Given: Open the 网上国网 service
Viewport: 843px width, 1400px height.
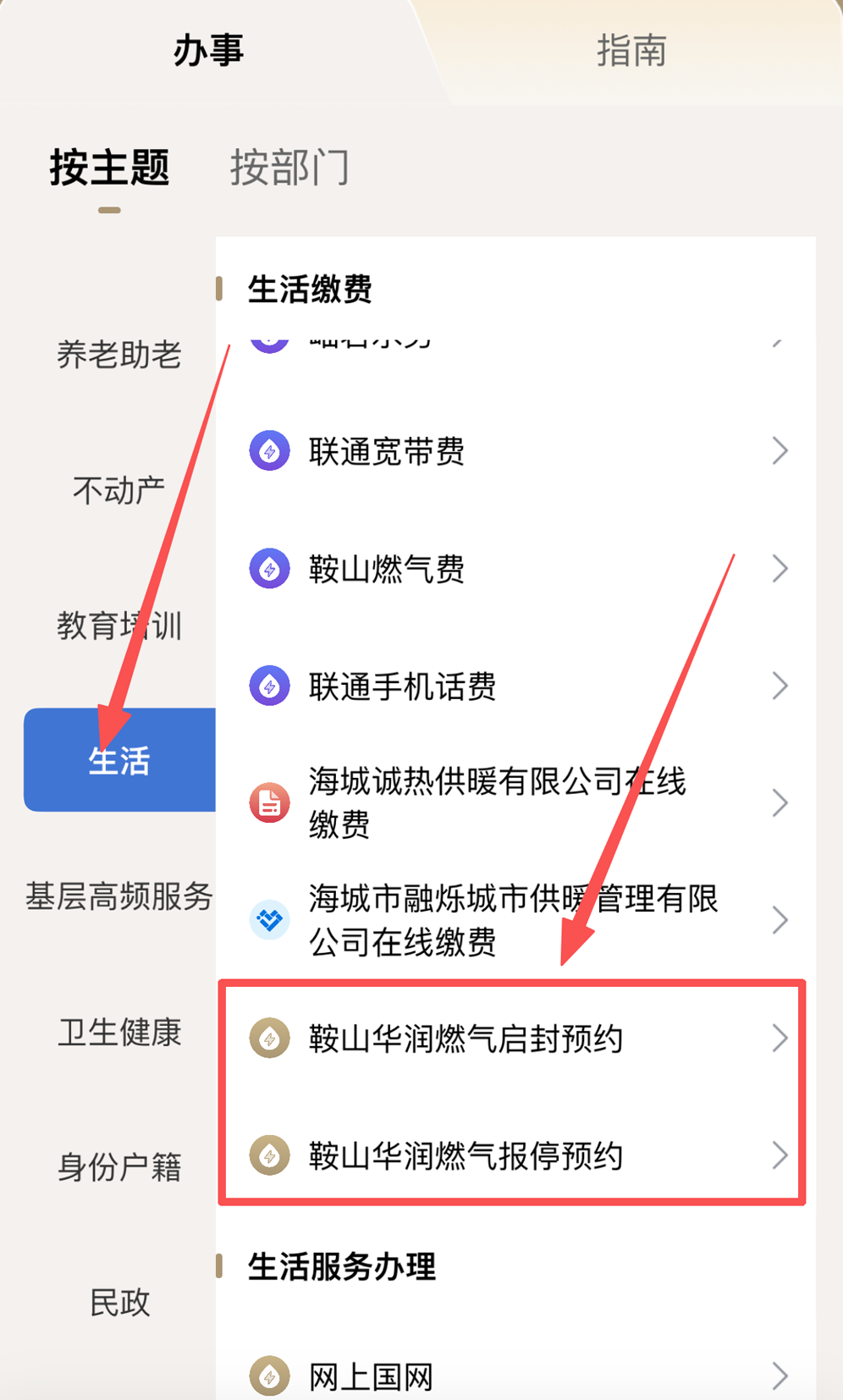Looking at the screenshot, I should point(516,1377).
